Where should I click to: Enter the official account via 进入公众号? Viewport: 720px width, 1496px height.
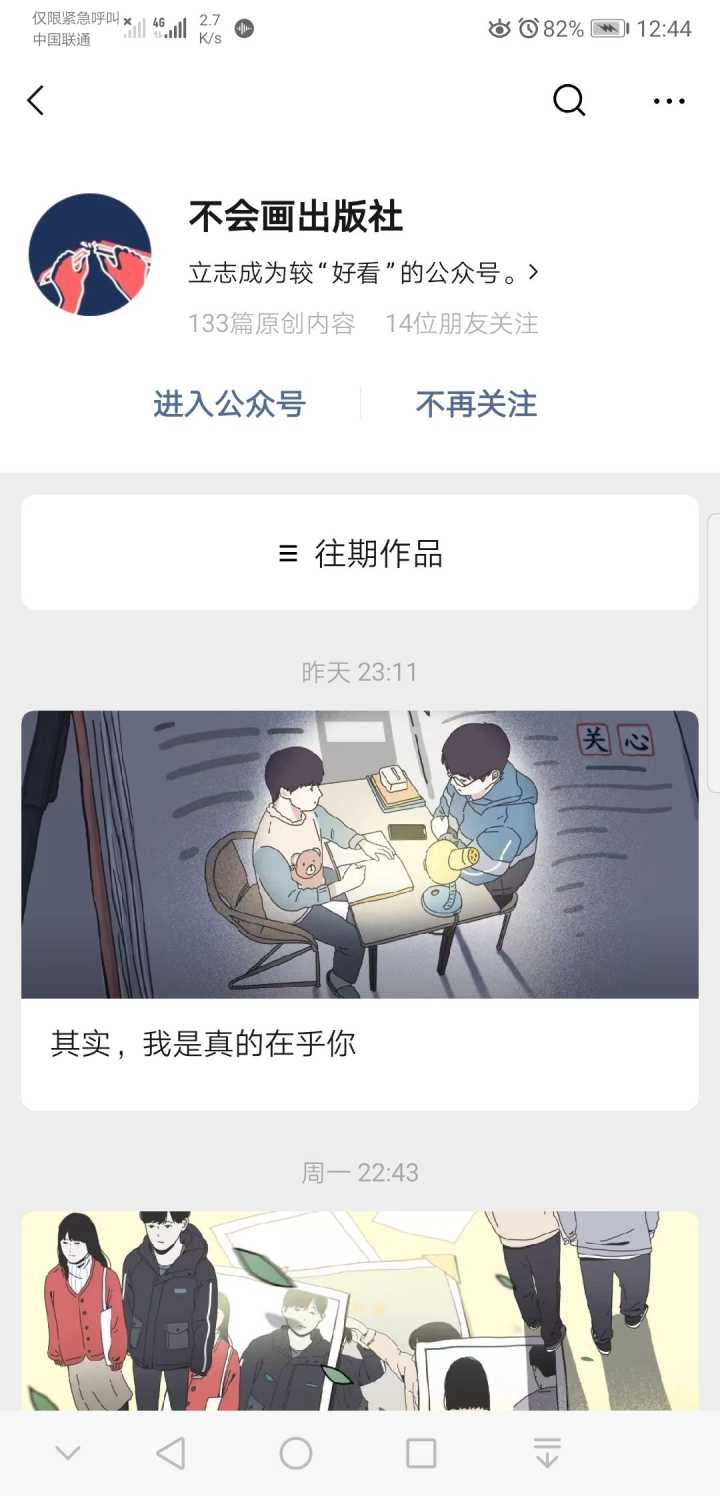click(x=229, y=404)
